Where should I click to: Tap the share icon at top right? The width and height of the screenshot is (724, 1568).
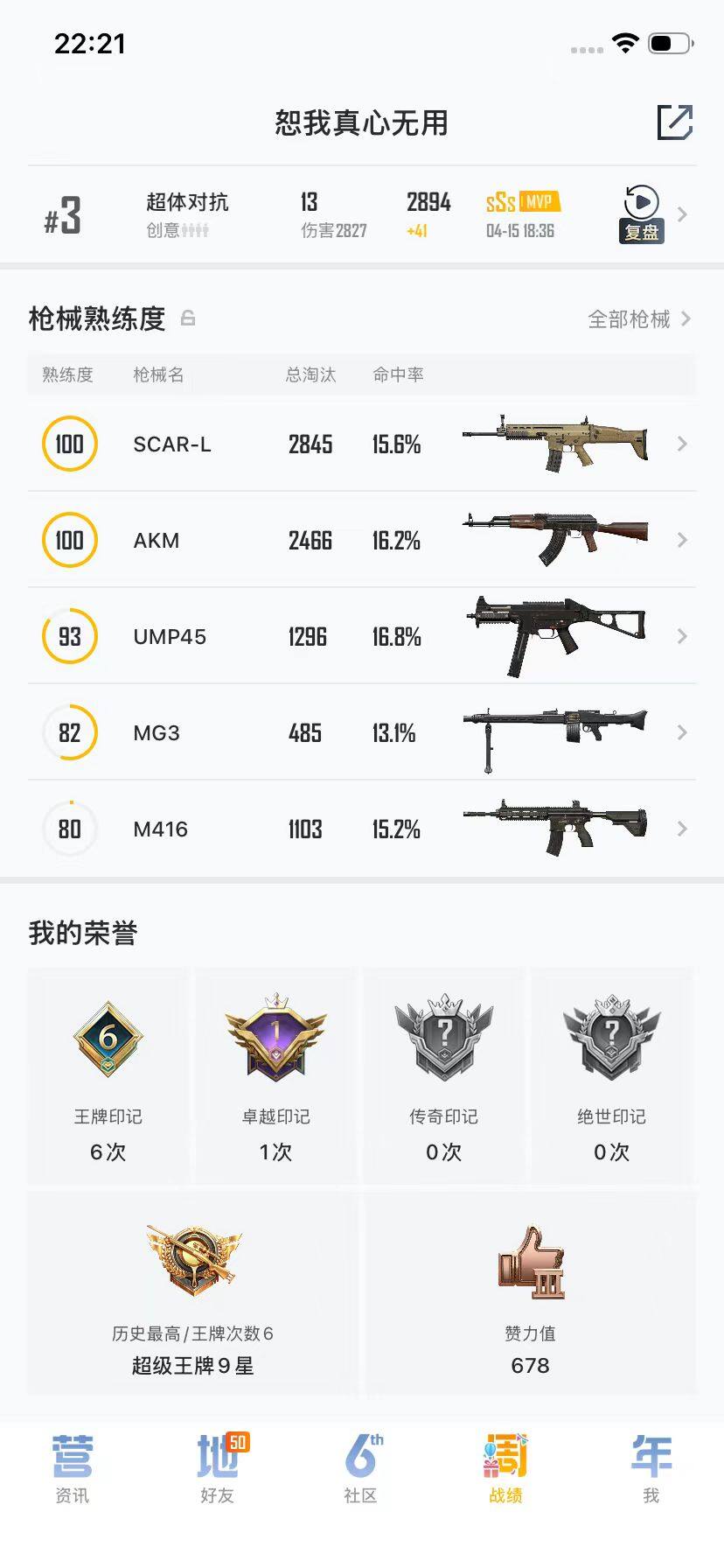(x=674, y=123)
